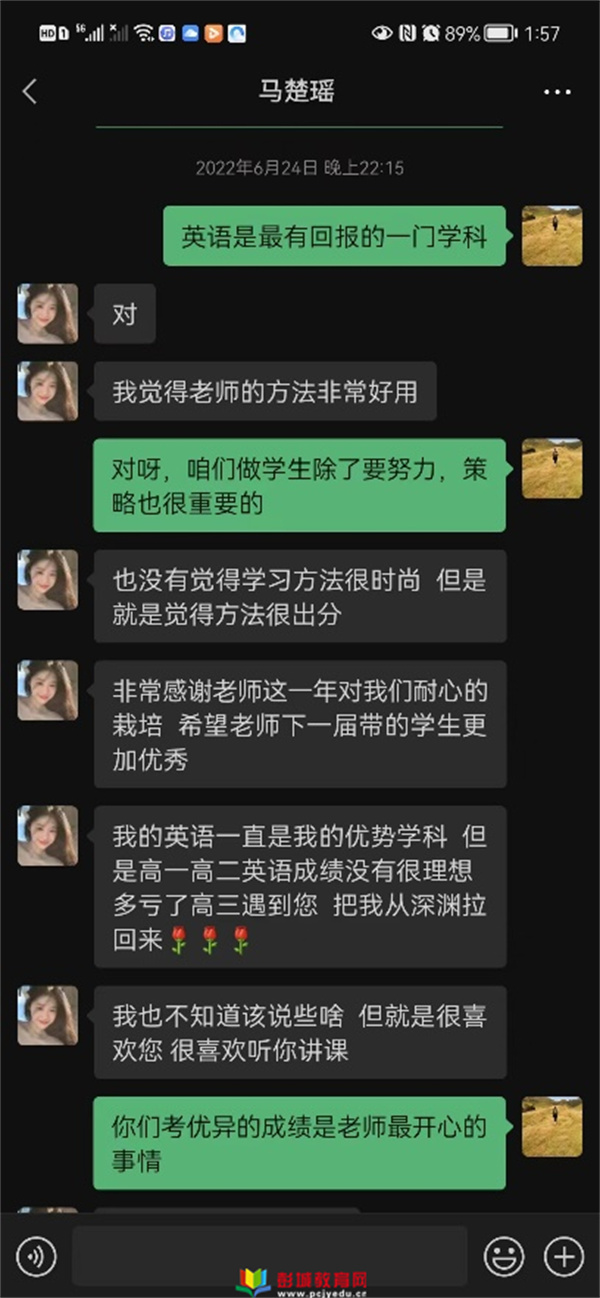Open the plus attachment menu
The image size is (600, 1298).
[x=563, y=1256]
